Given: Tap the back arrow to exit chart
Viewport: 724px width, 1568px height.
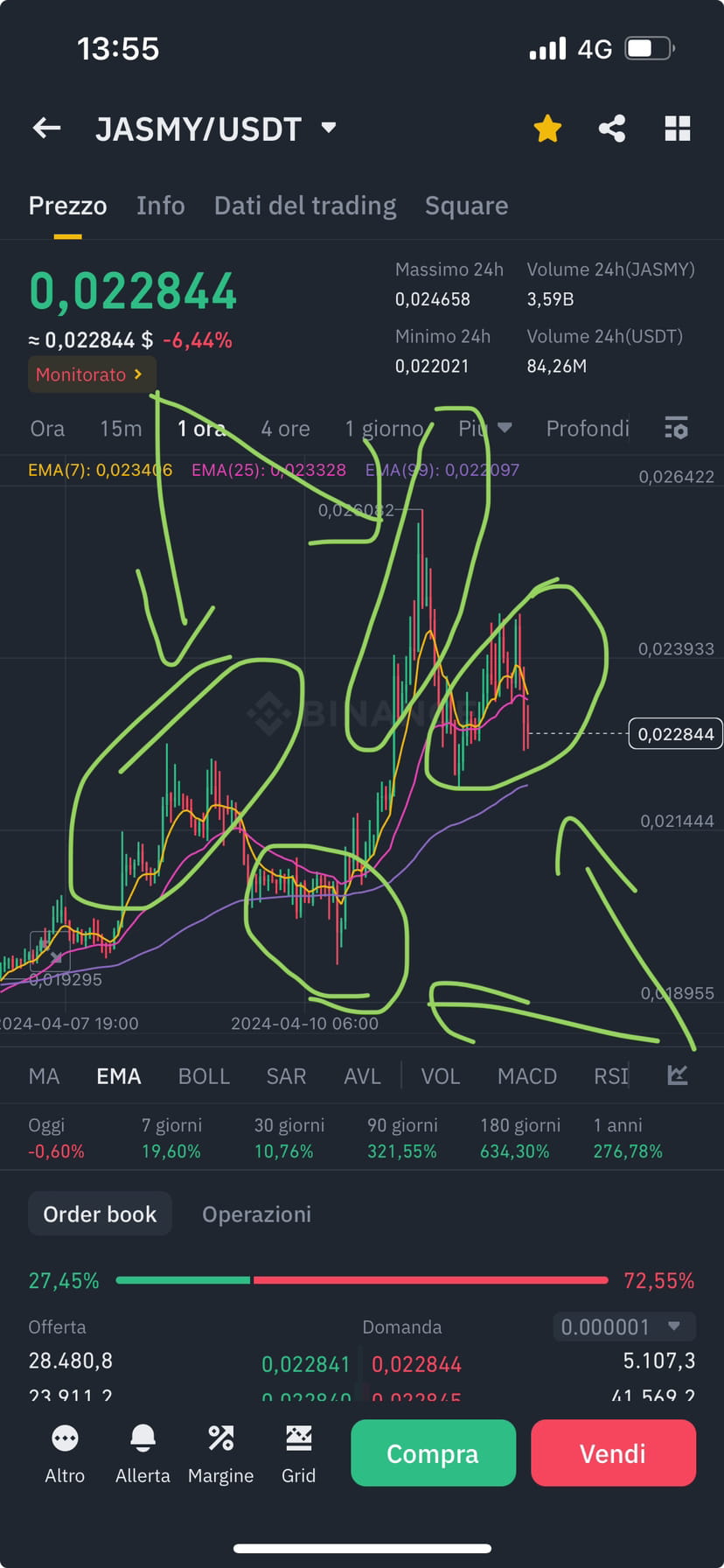Looking at the screenshot, I should click(x=45, y=128).
